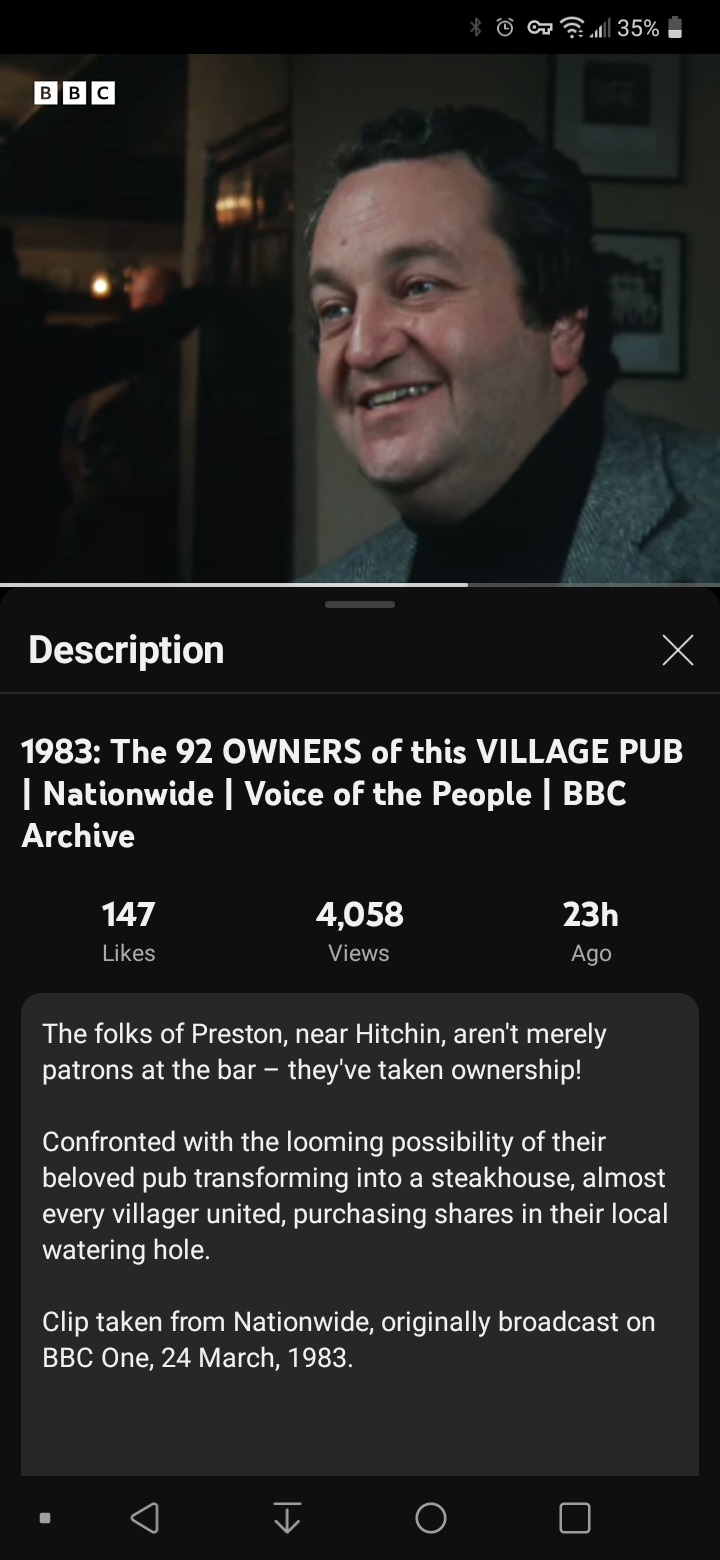Tap the description sheet drag handle
The height and width of the screenshot is (1560, 720).
(x=360, y=604)
